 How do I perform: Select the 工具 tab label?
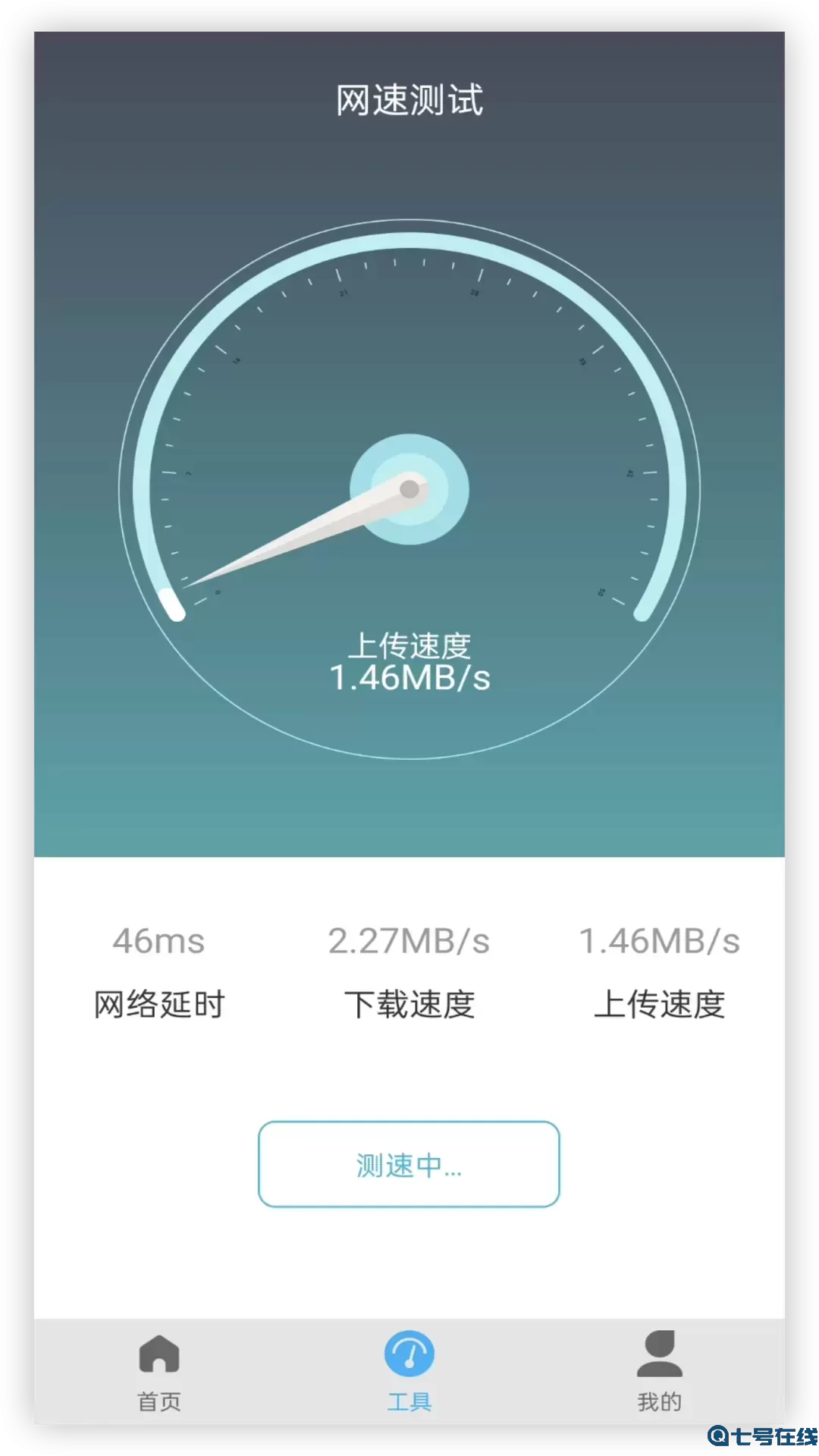[x=409, y=1401]
